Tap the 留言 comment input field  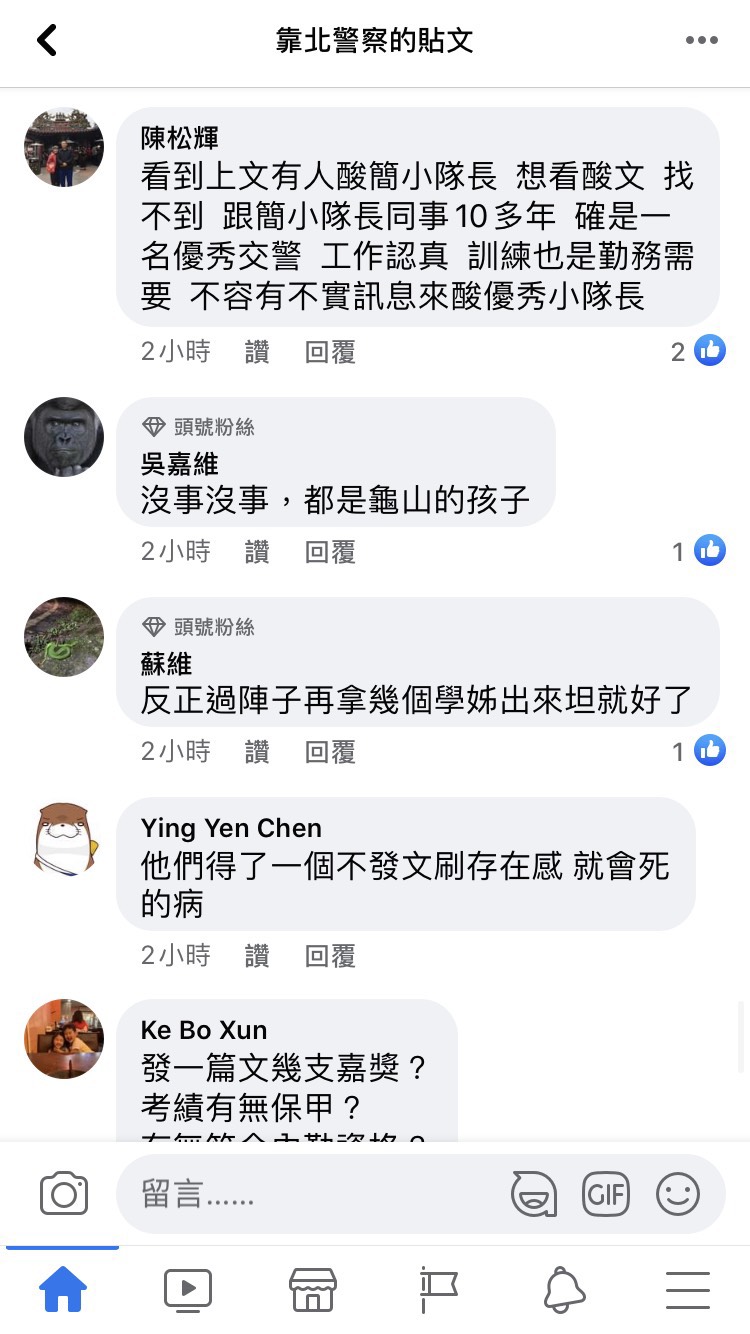click(310, 1194)
